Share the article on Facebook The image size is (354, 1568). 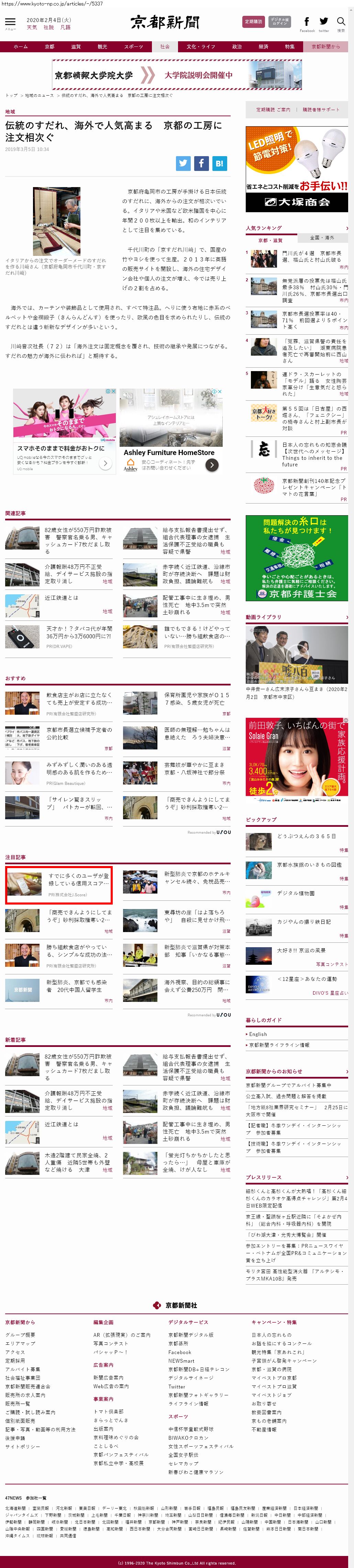201,163
